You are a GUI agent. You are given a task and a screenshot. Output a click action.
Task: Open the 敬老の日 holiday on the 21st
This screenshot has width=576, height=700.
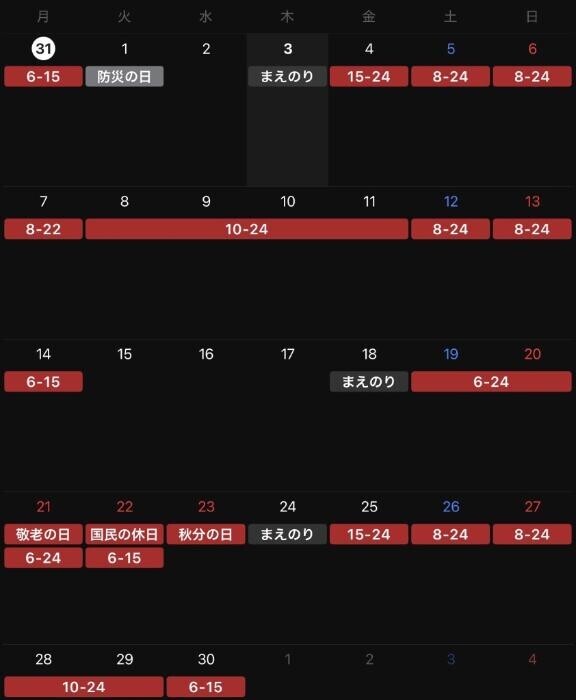pyautogui.click(x=43, y=534)
